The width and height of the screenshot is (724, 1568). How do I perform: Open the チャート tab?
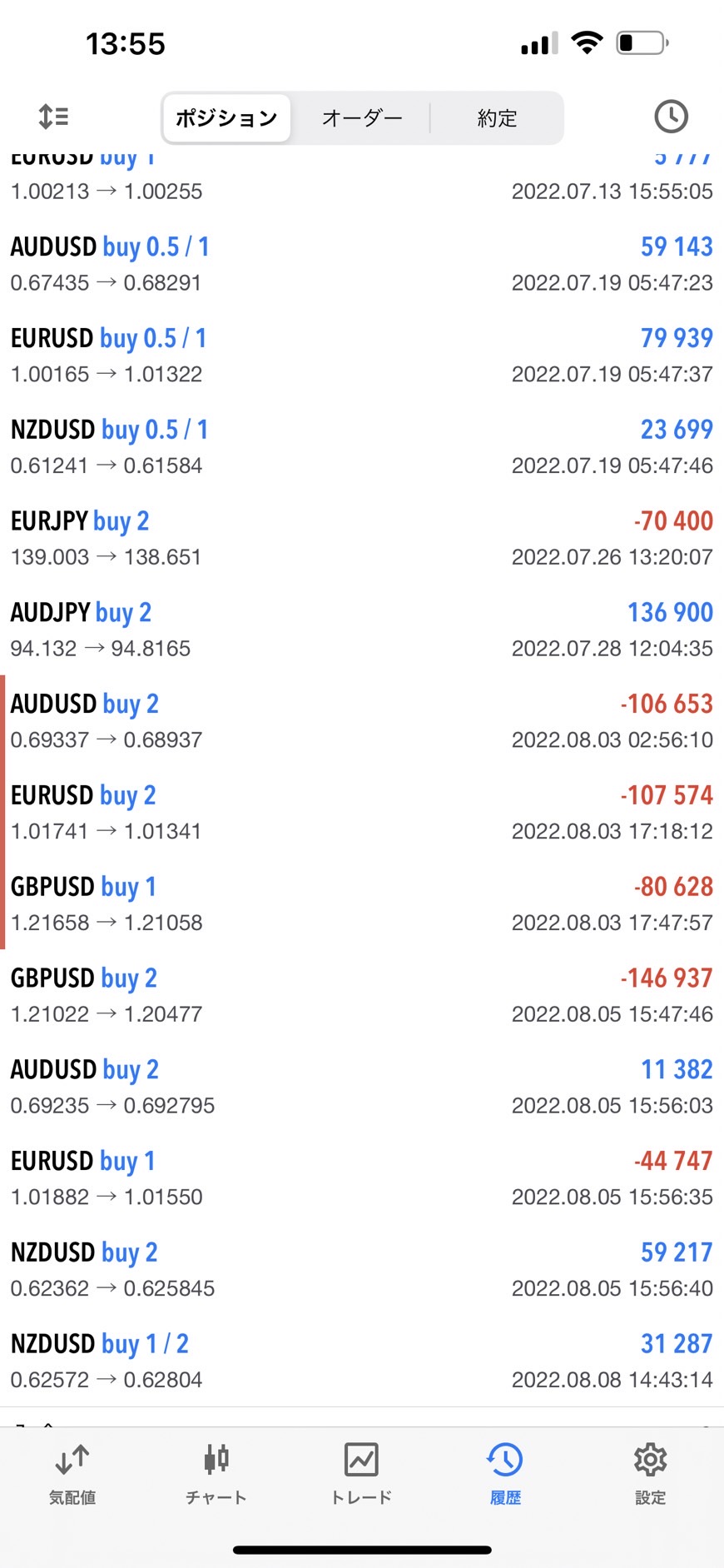216,1474
